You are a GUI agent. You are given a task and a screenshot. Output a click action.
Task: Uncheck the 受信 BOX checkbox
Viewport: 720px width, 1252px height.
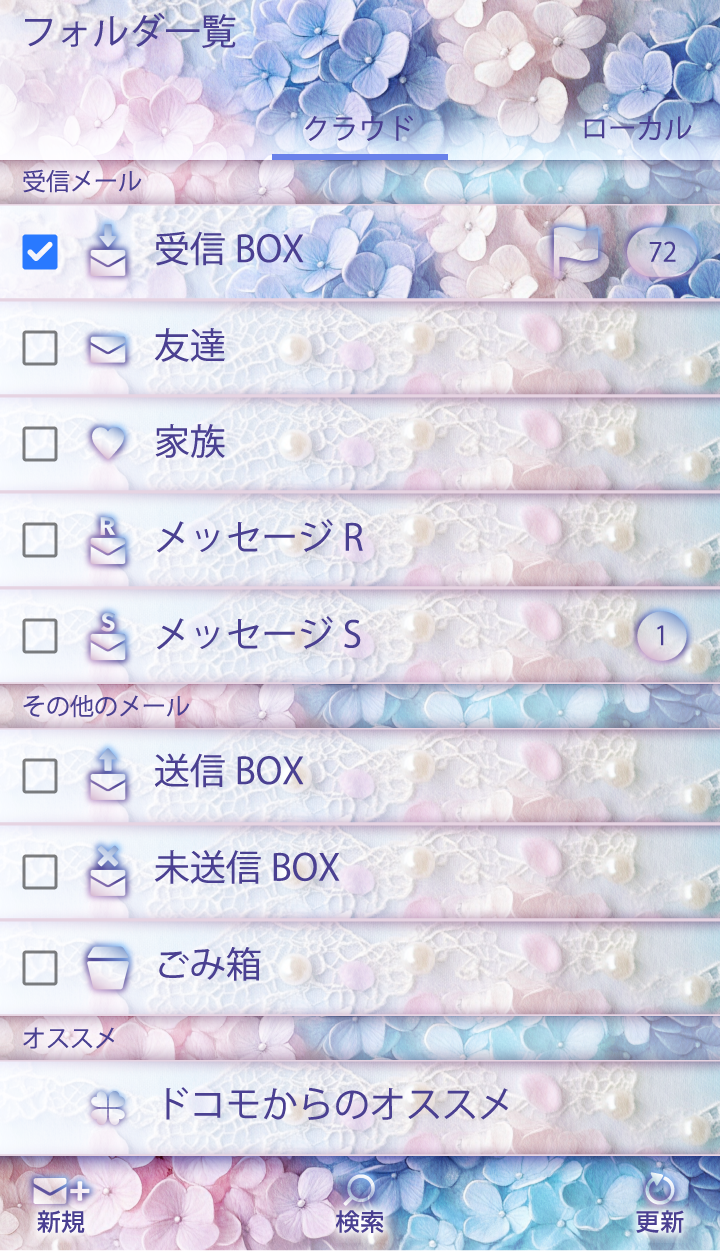40,252
